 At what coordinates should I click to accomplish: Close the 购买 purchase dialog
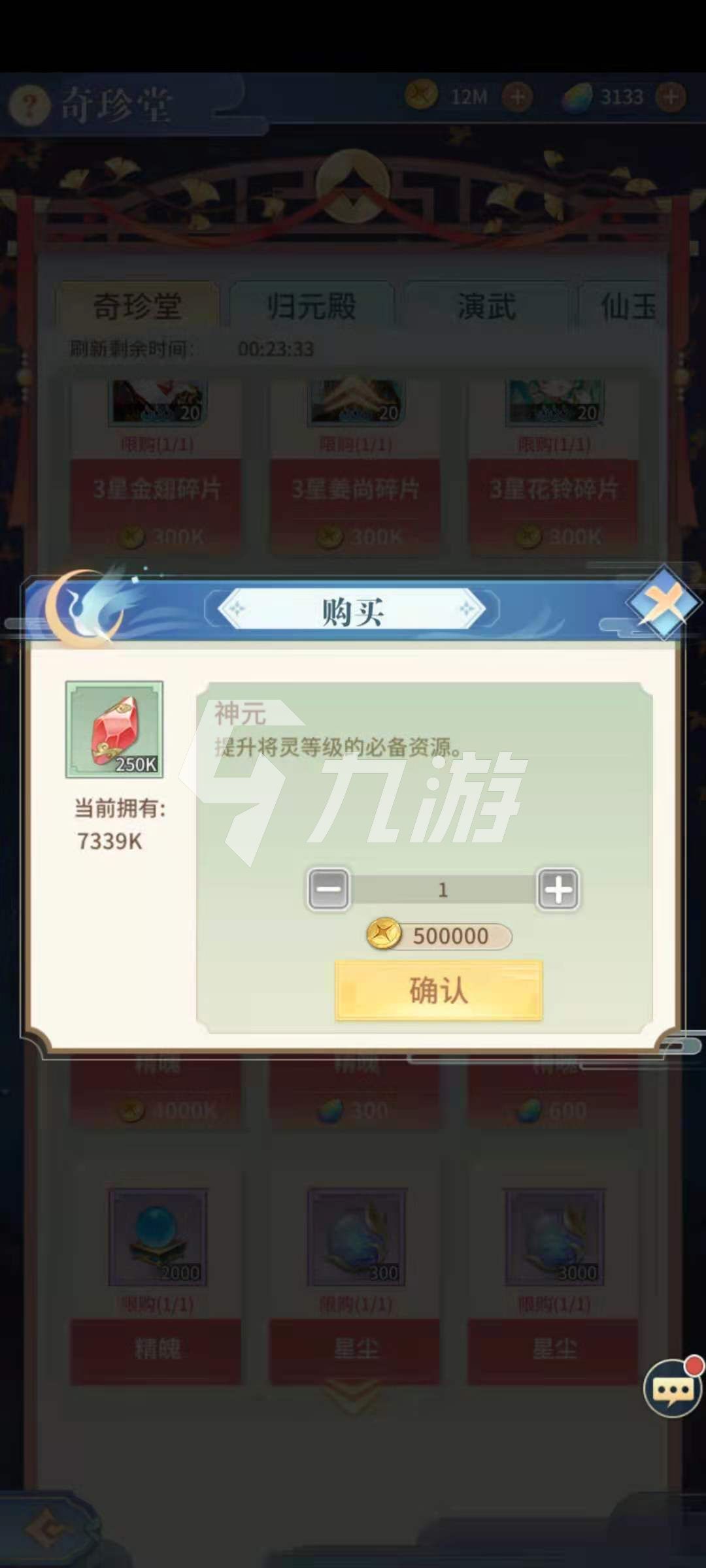coord(664,602)
